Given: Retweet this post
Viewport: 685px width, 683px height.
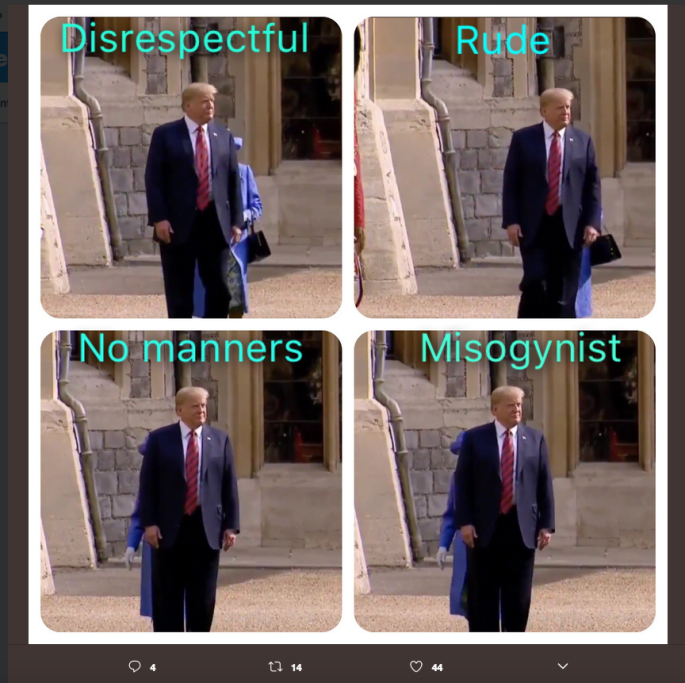Looking at the screenshot, I should [x=278, y=666].
